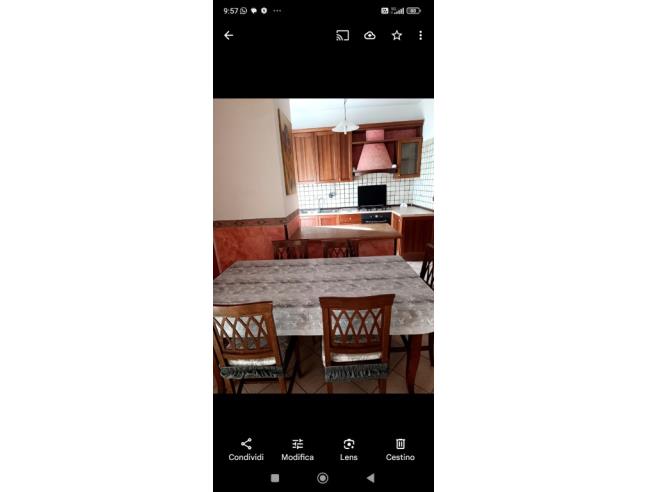Viewport: 648px width, 492px height.
Task: Cast the photo to a screen
Action: (x=343, y=35)
